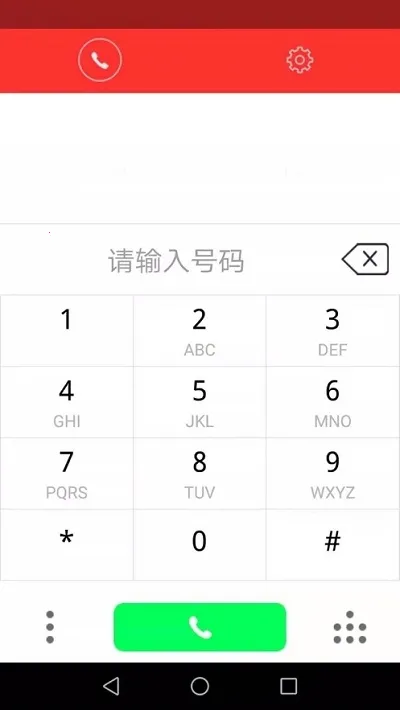Switch to the phone call tab

coord(100,60)
